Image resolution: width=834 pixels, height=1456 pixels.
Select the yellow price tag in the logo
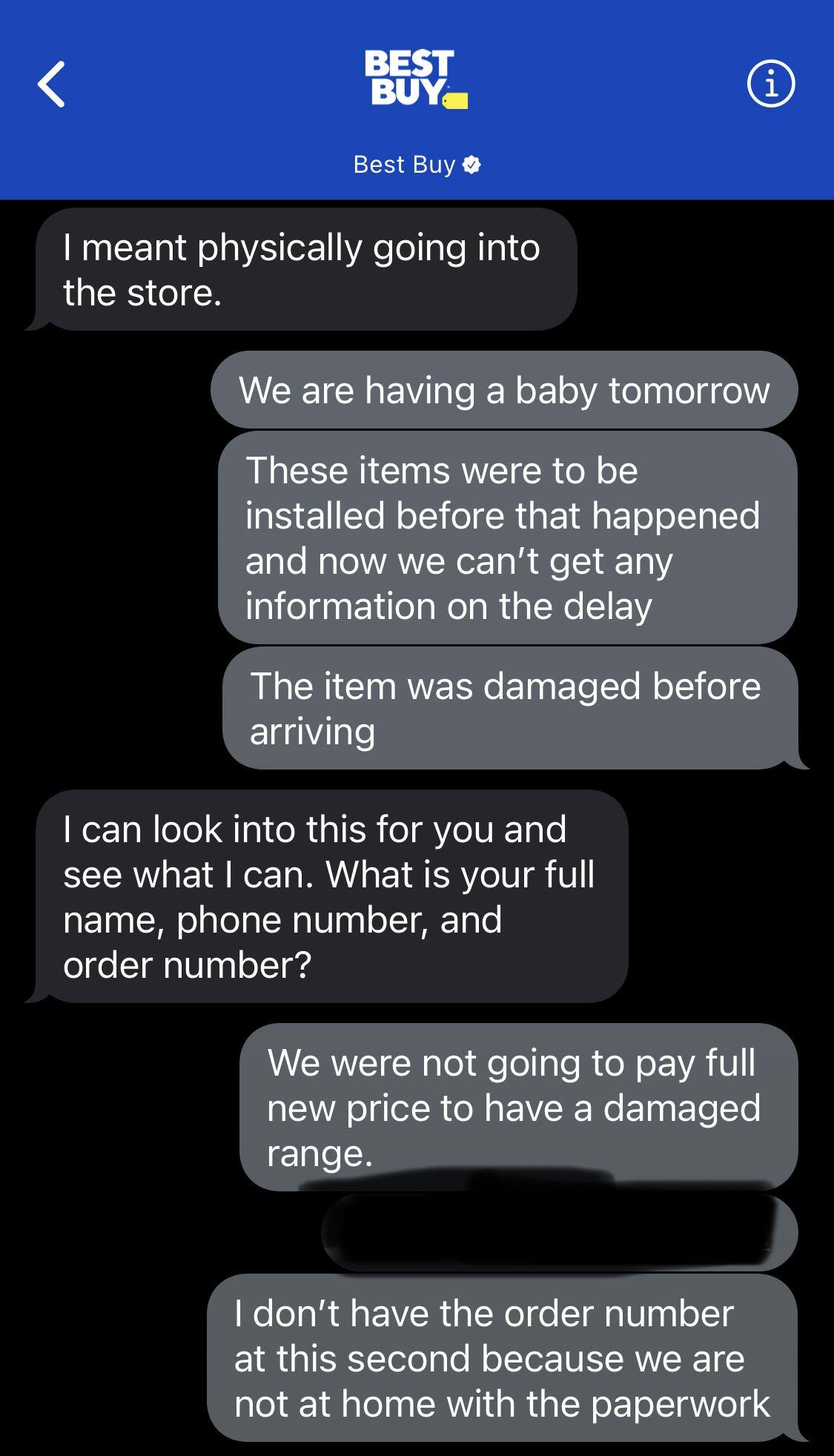point(455,97)
